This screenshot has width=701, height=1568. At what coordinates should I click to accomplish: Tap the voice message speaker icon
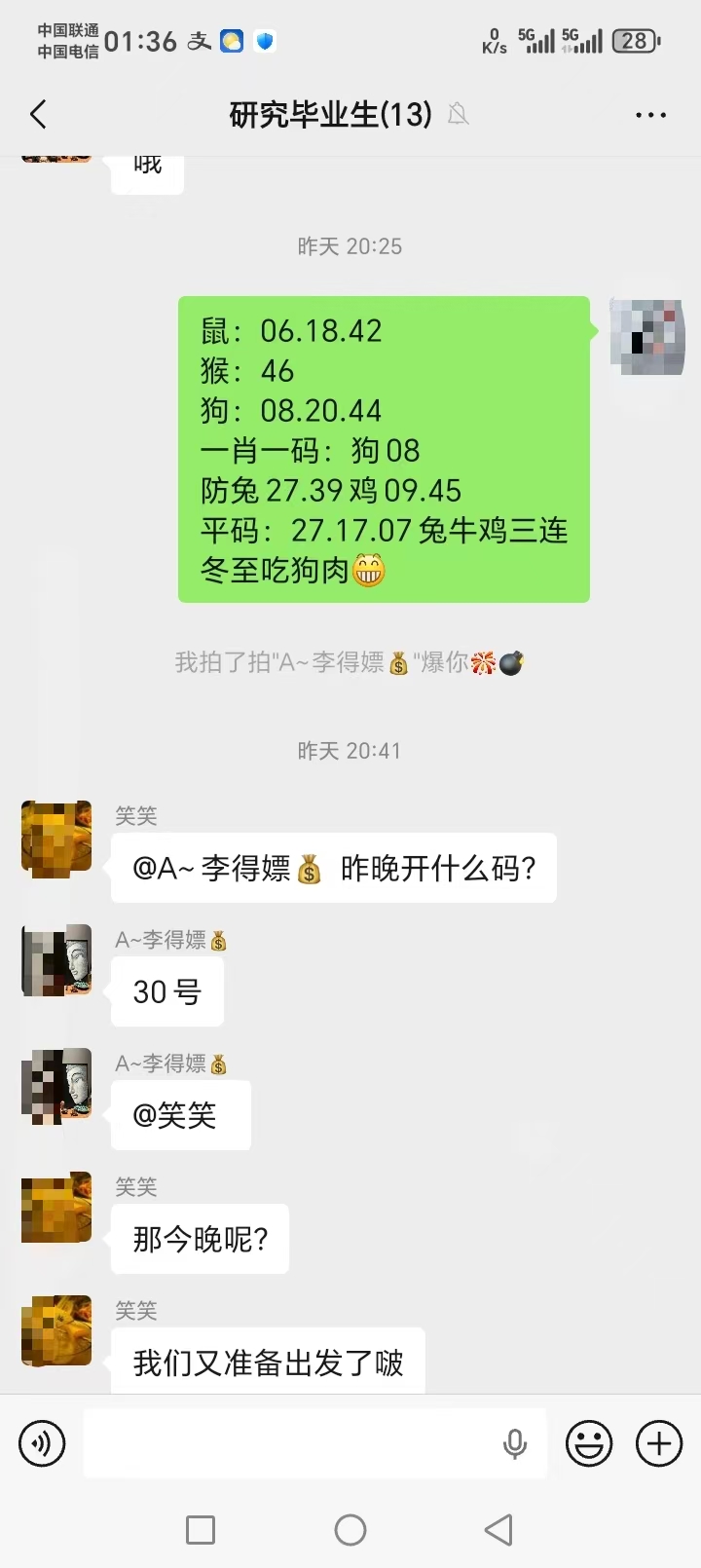click(41, 1443)
